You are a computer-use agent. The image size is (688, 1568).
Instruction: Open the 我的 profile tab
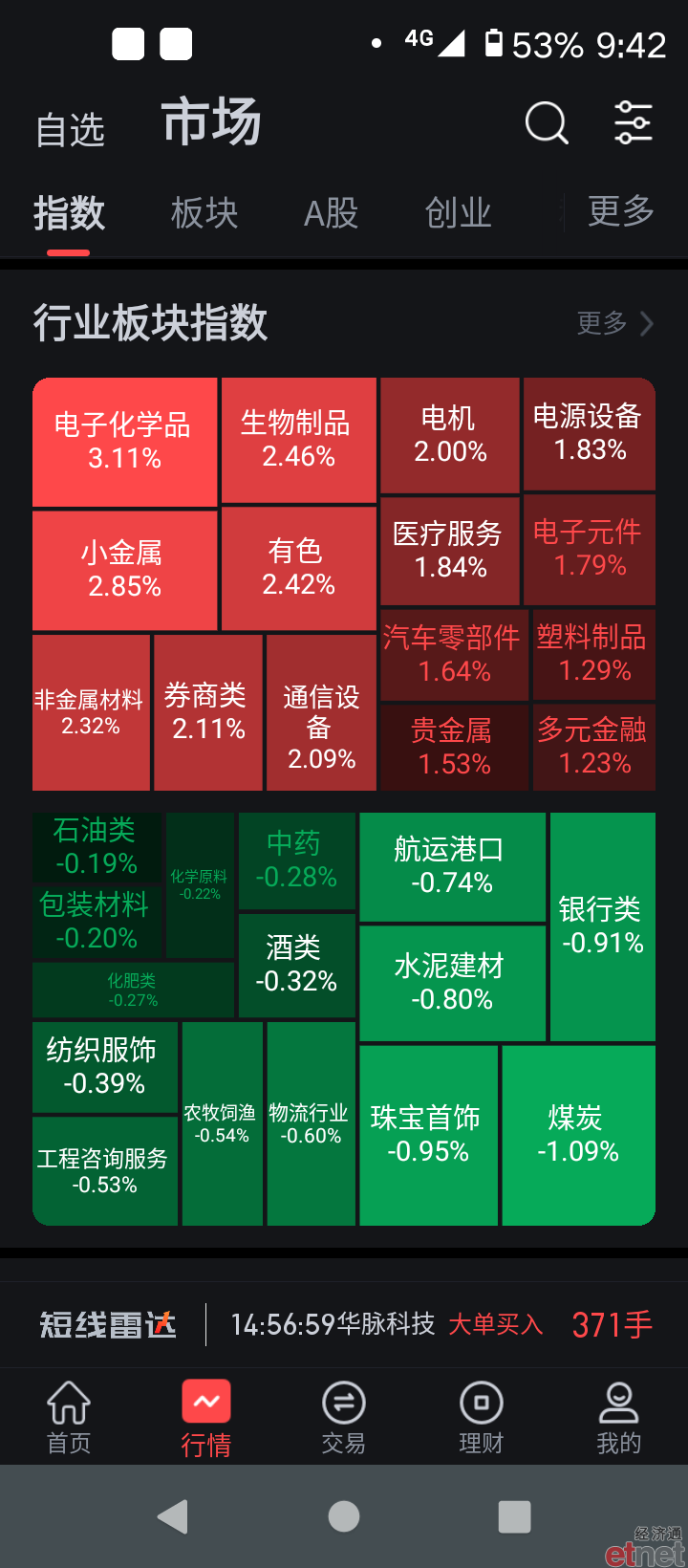coord(618,1418)
